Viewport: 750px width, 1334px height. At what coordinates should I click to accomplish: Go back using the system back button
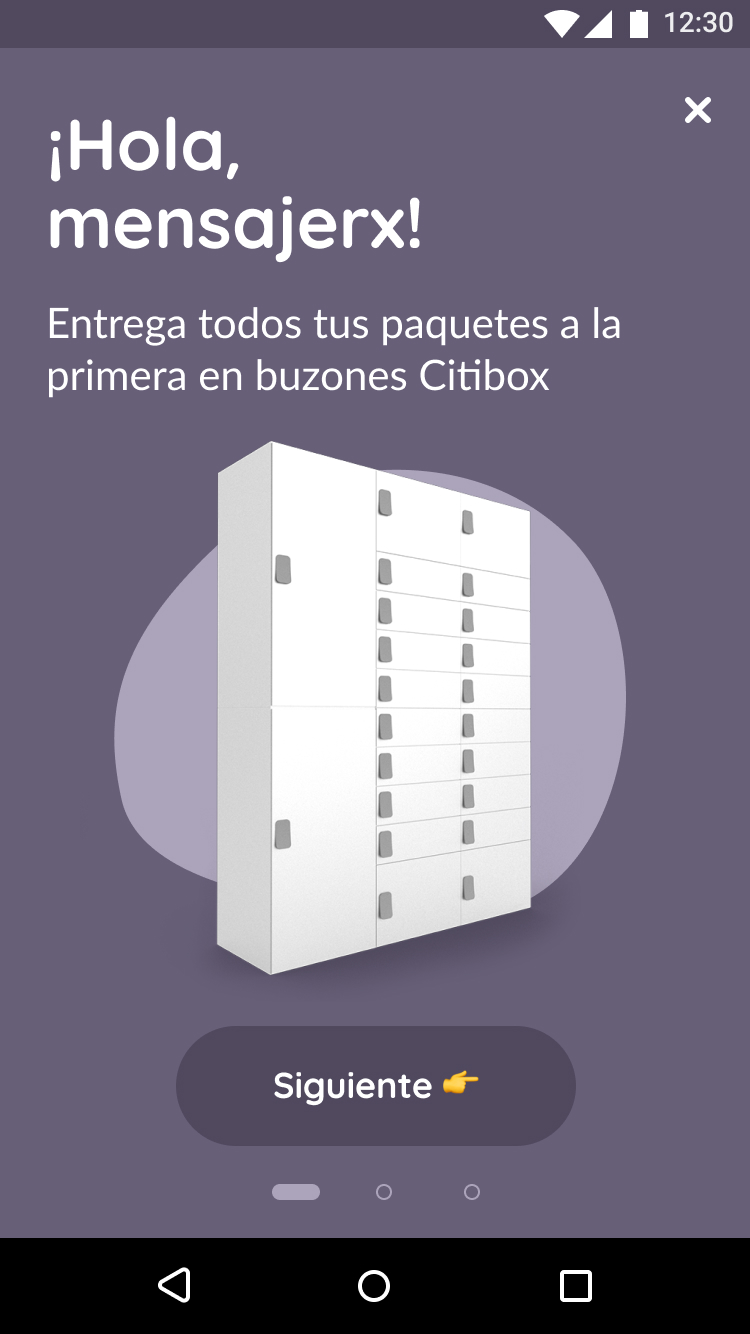pos(174,1285)
